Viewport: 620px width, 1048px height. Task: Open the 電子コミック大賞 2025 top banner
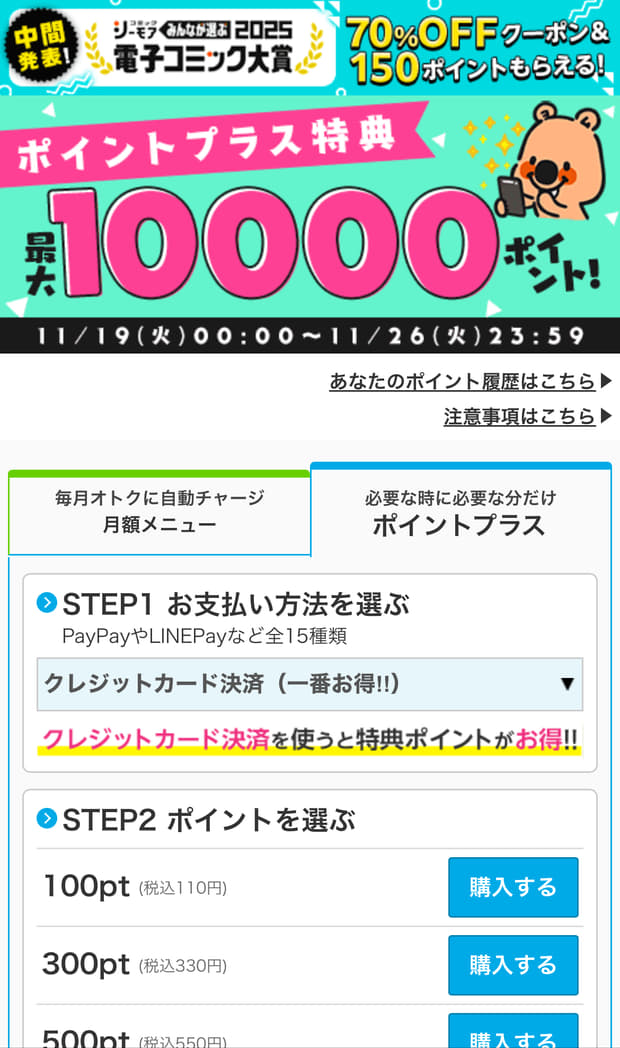point(310,46)
